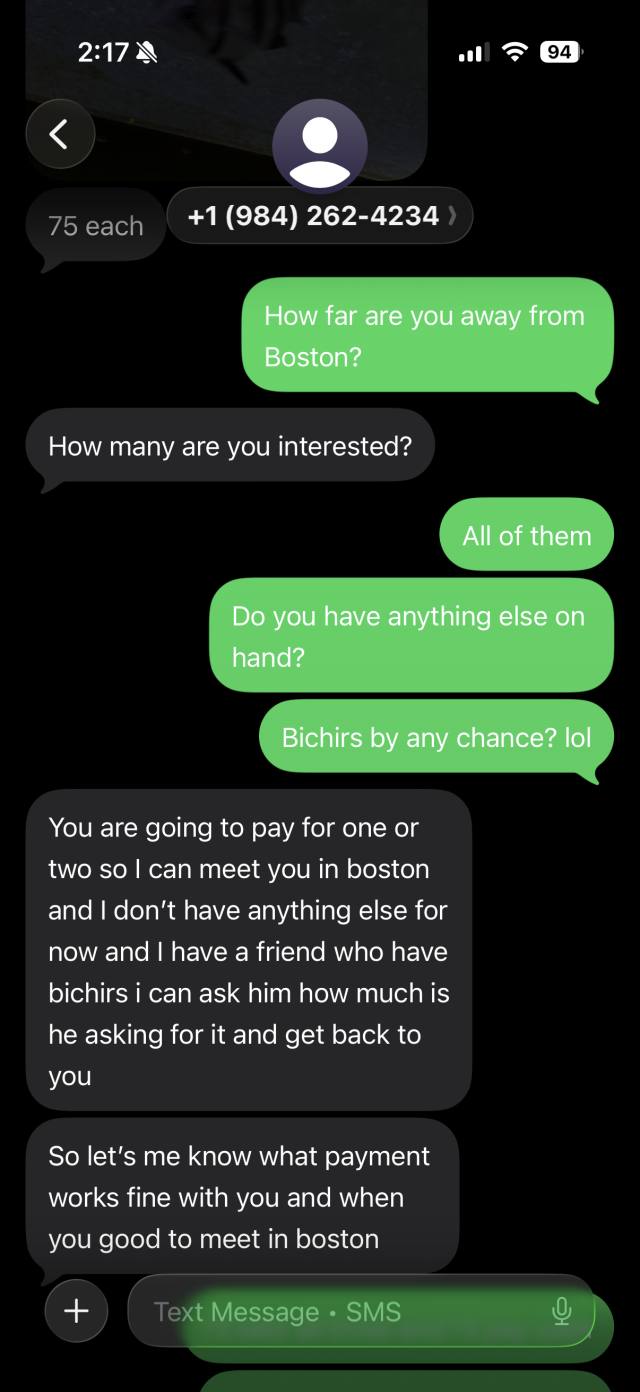640x1392 pixels.
Task: Tap the contact avatar icon
Action: [x=320, y=146]
